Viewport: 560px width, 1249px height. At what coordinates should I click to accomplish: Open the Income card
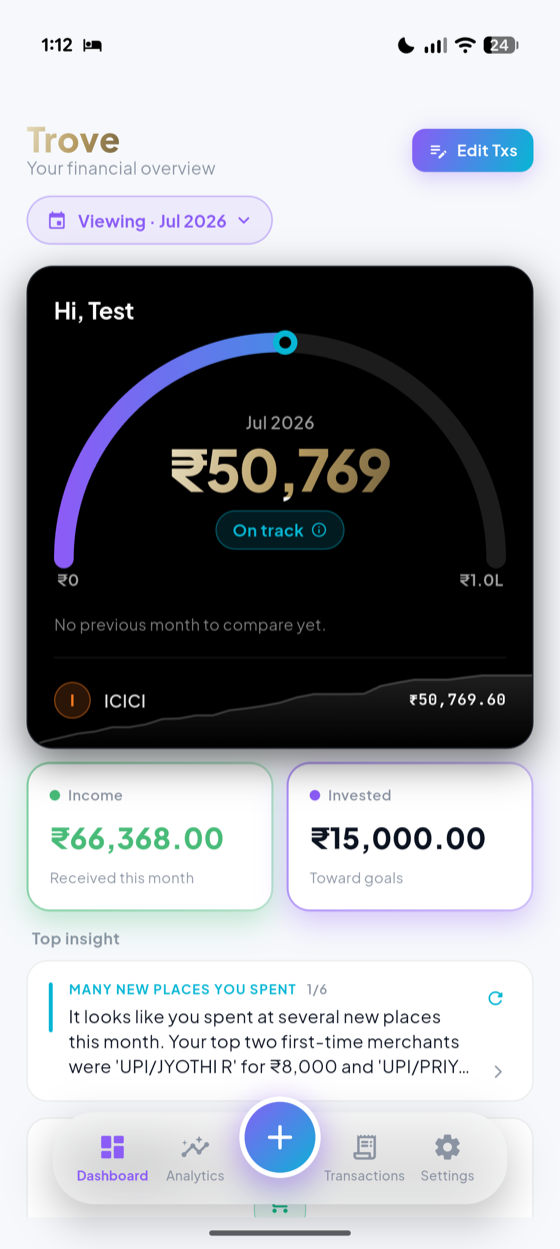[x=150, y=837]
